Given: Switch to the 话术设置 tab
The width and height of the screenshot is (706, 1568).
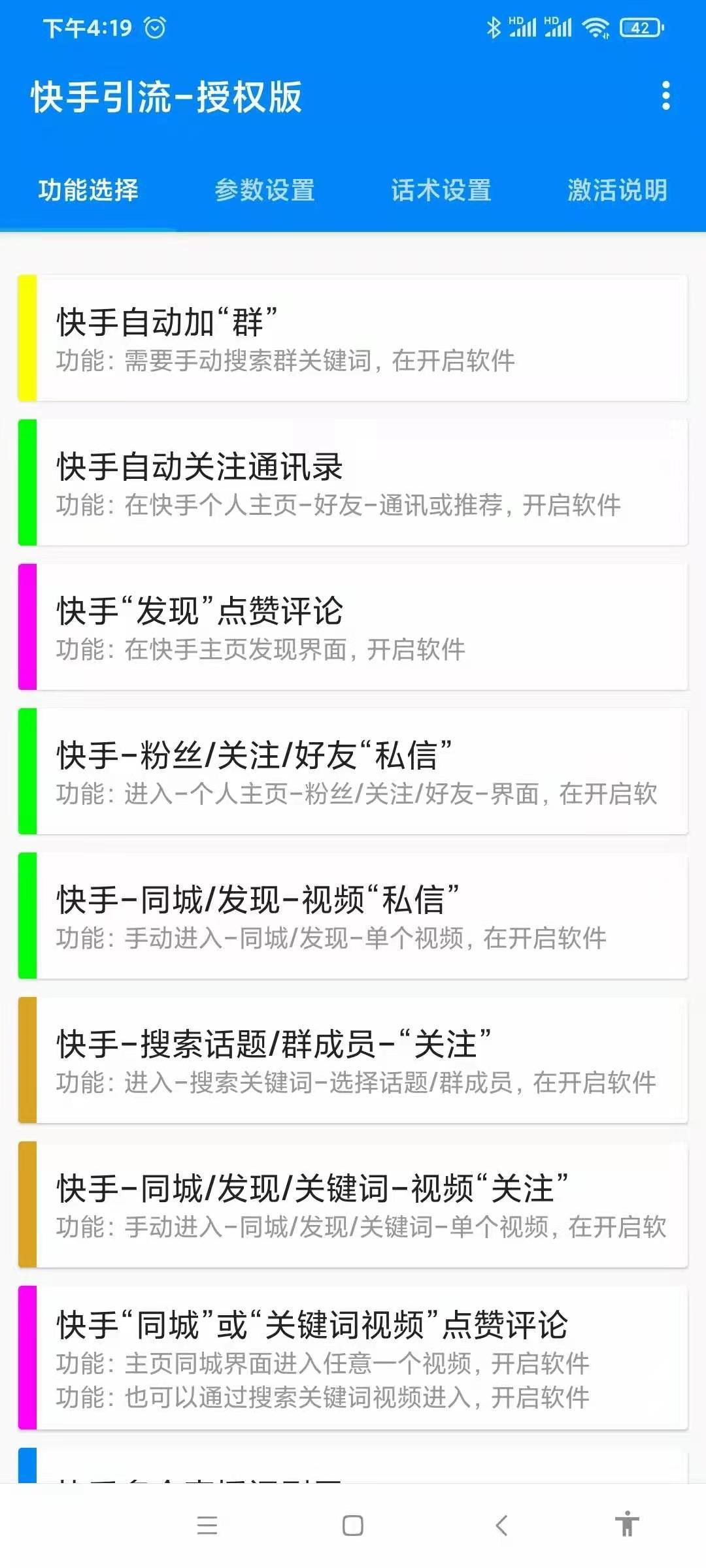Looking at the screenshot, I should [x=441, y=190].
